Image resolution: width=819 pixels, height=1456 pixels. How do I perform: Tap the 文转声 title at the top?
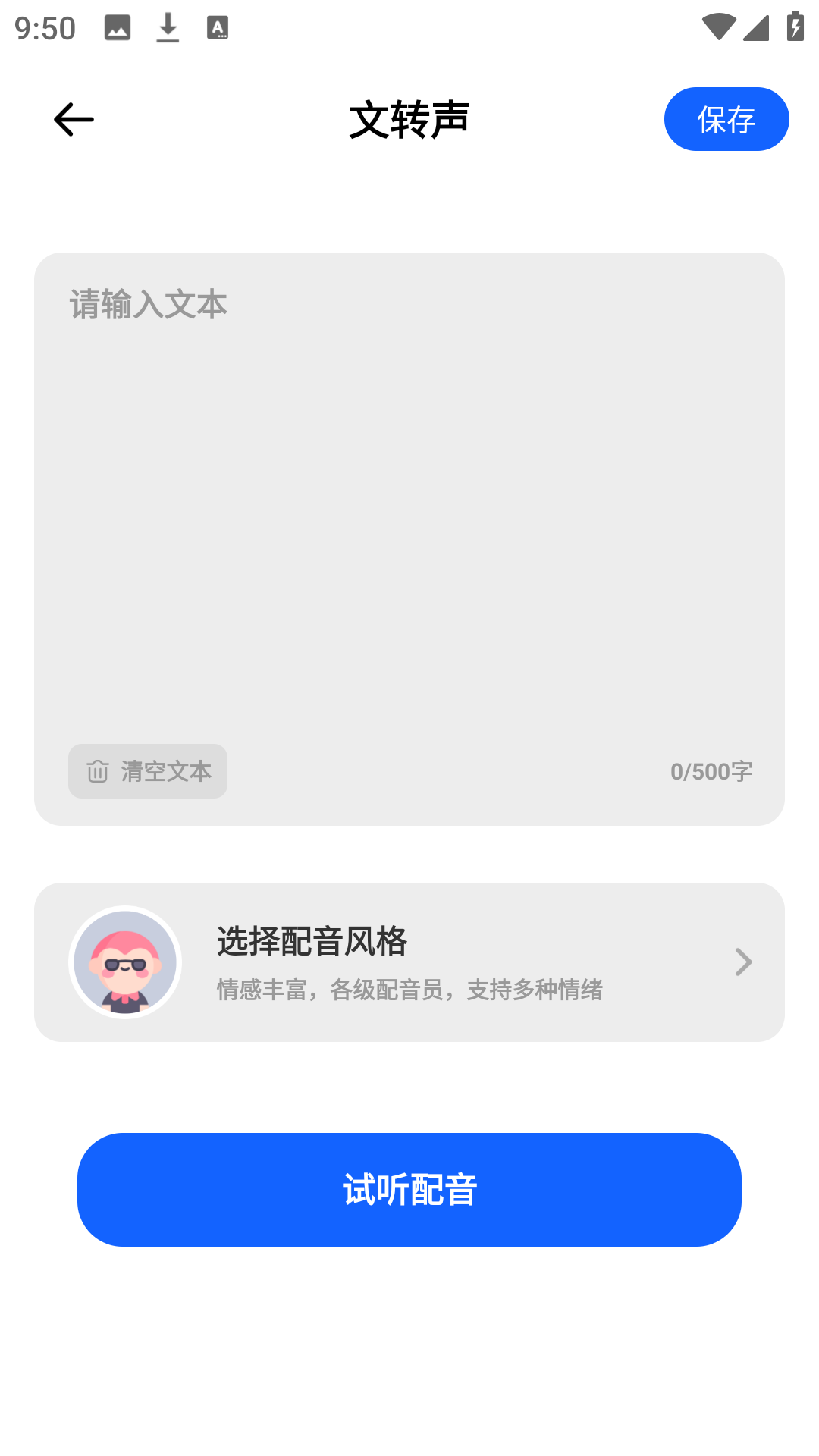(x=409, y=118)
